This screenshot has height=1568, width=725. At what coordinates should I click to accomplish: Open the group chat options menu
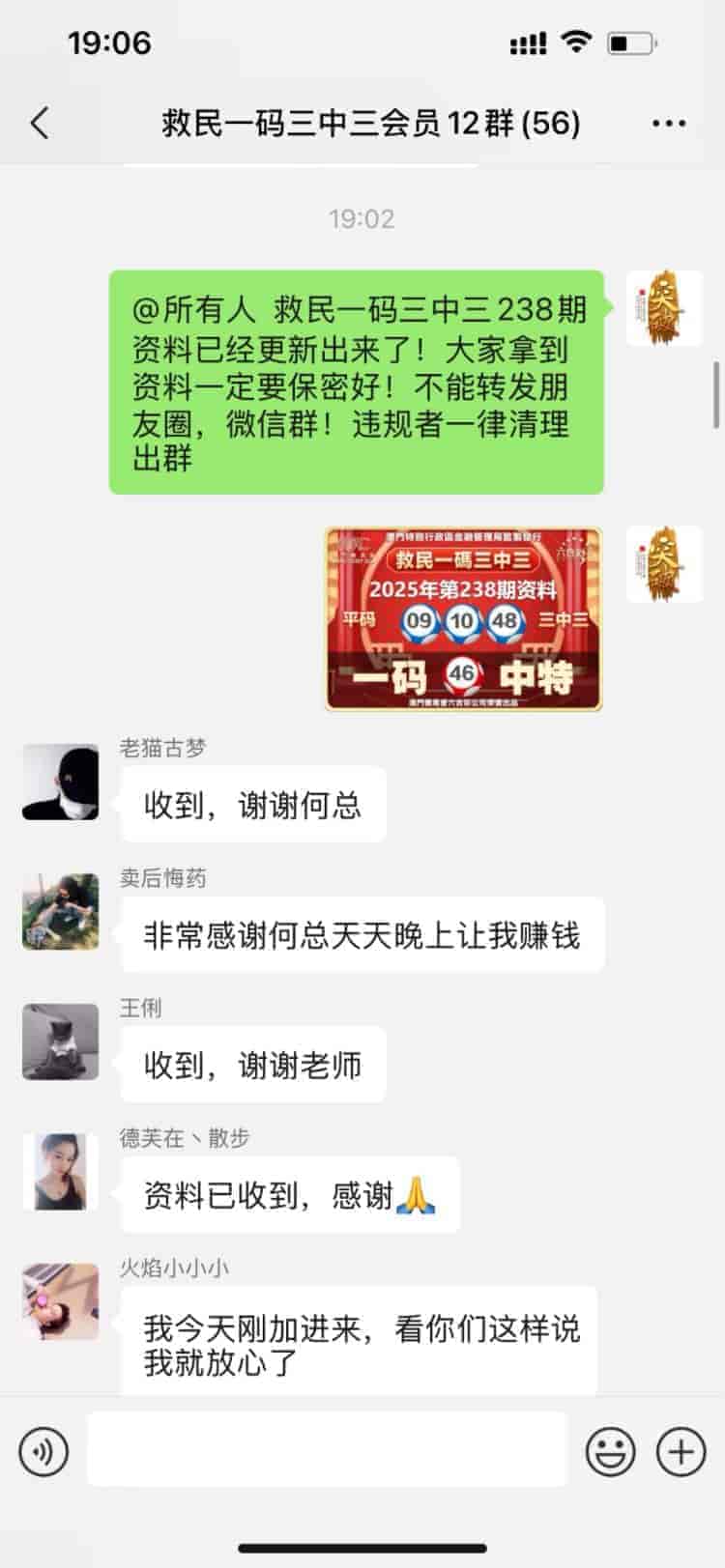(668, 124)
